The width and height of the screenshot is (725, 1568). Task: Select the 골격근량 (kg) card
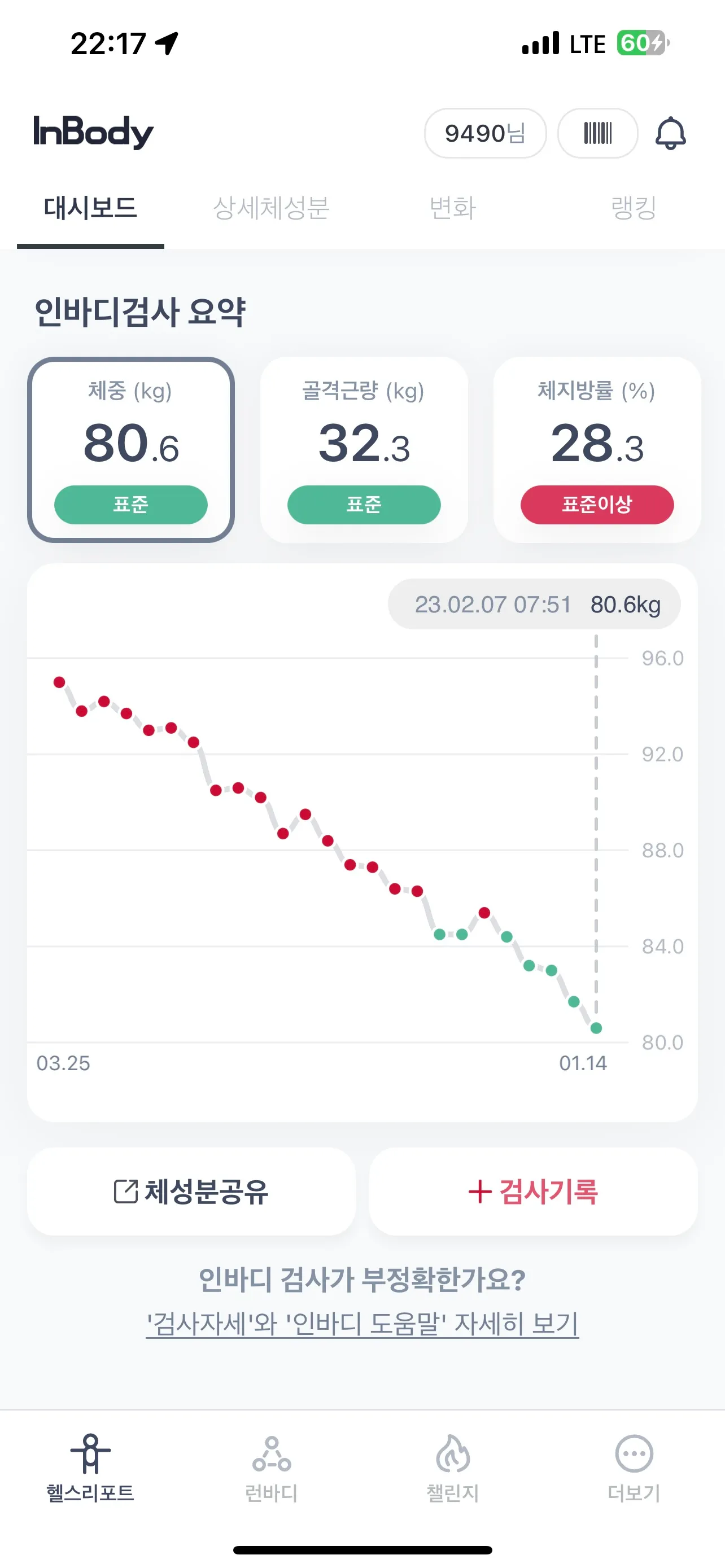click(x=364, y=449)
